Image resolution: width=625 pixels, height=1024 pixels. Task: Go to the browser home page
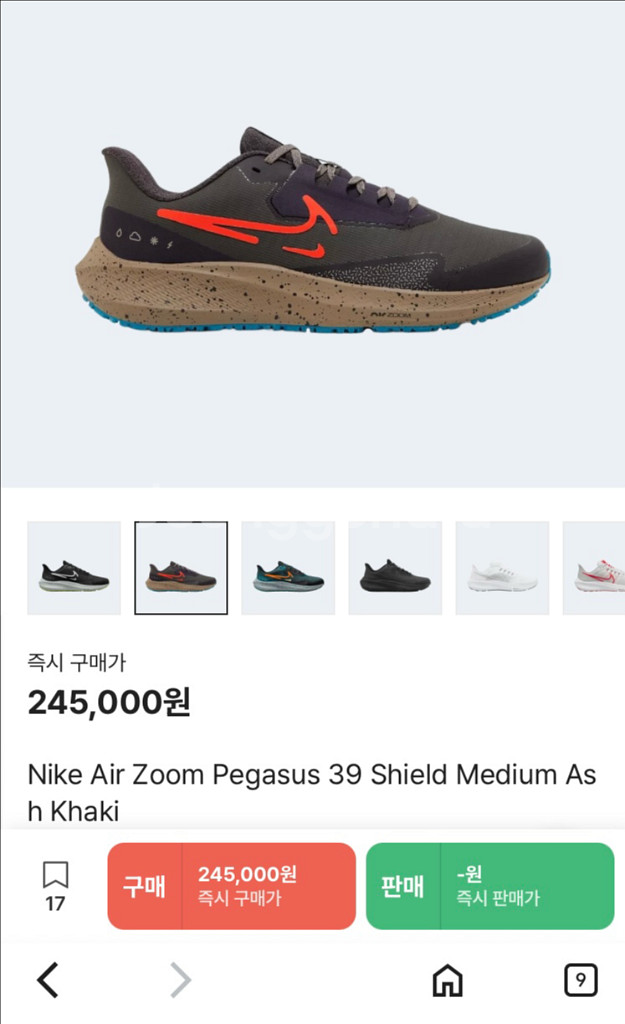click(x=447, y=980)
